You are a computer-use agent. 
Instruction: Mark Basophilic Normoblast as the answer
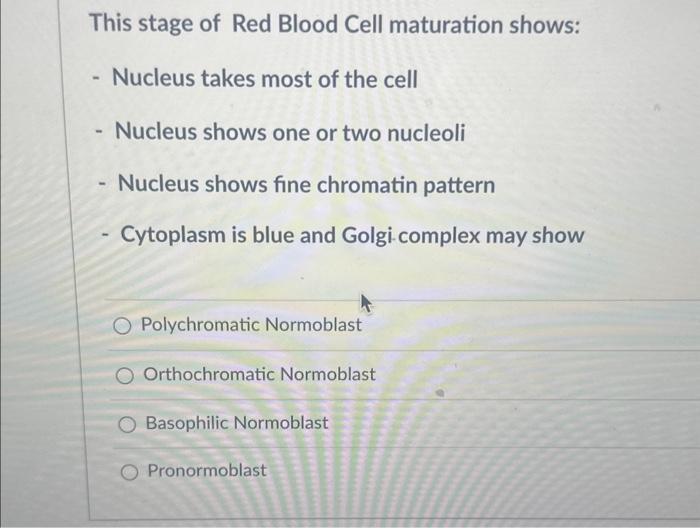pyautogui.click(x=127, y=424)
